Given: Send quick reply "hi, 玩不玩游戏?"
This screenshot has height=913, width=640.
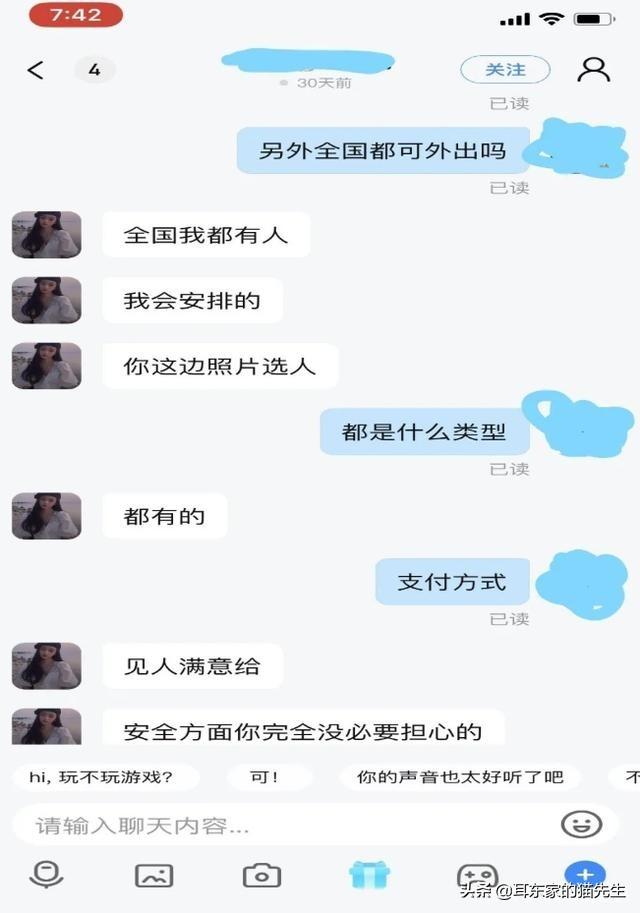Looking at the screenshot, I should (101, 777).
